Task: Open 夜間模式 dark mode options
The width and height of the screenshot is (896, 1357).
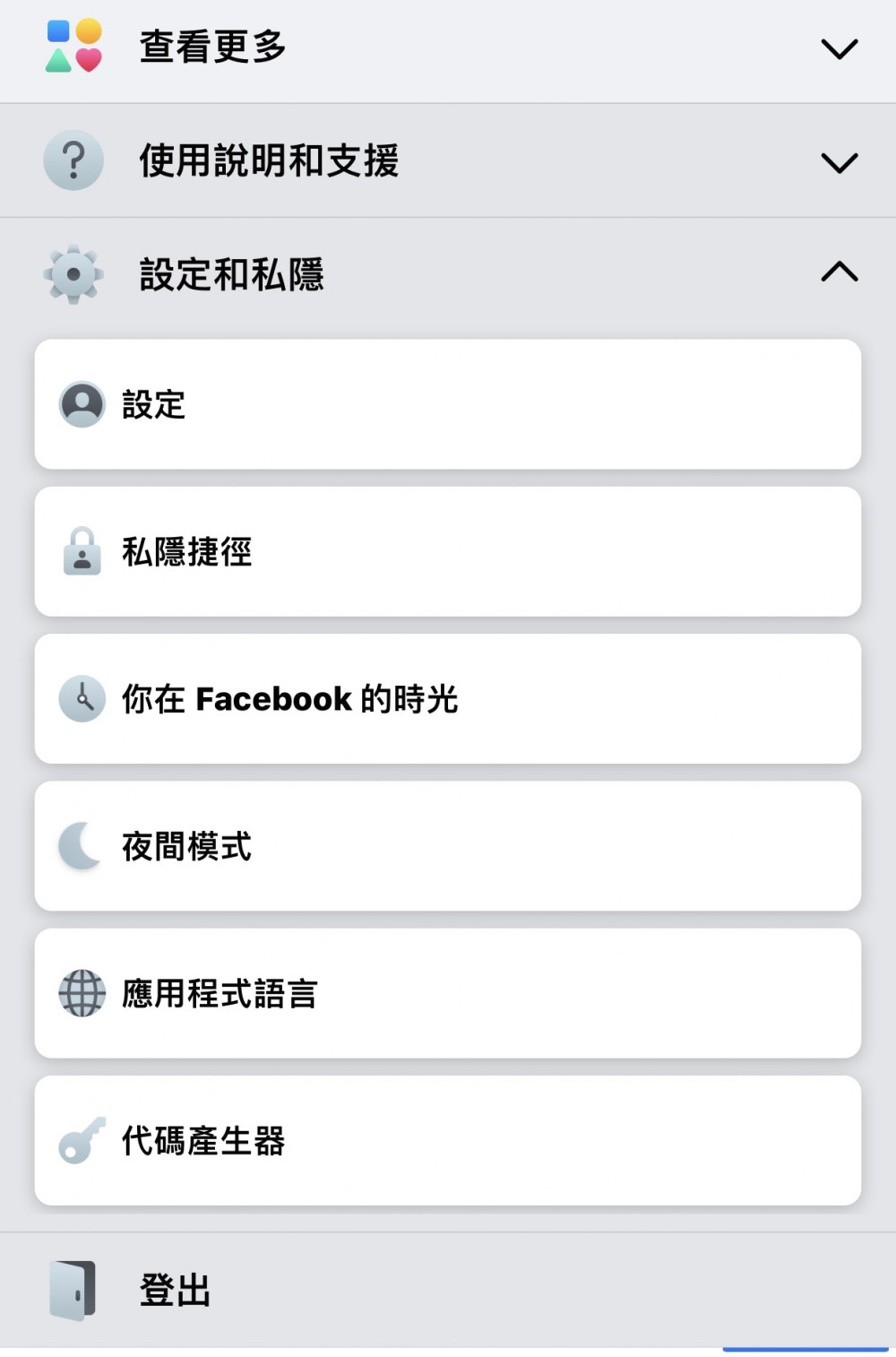Action: click(447, 846)
